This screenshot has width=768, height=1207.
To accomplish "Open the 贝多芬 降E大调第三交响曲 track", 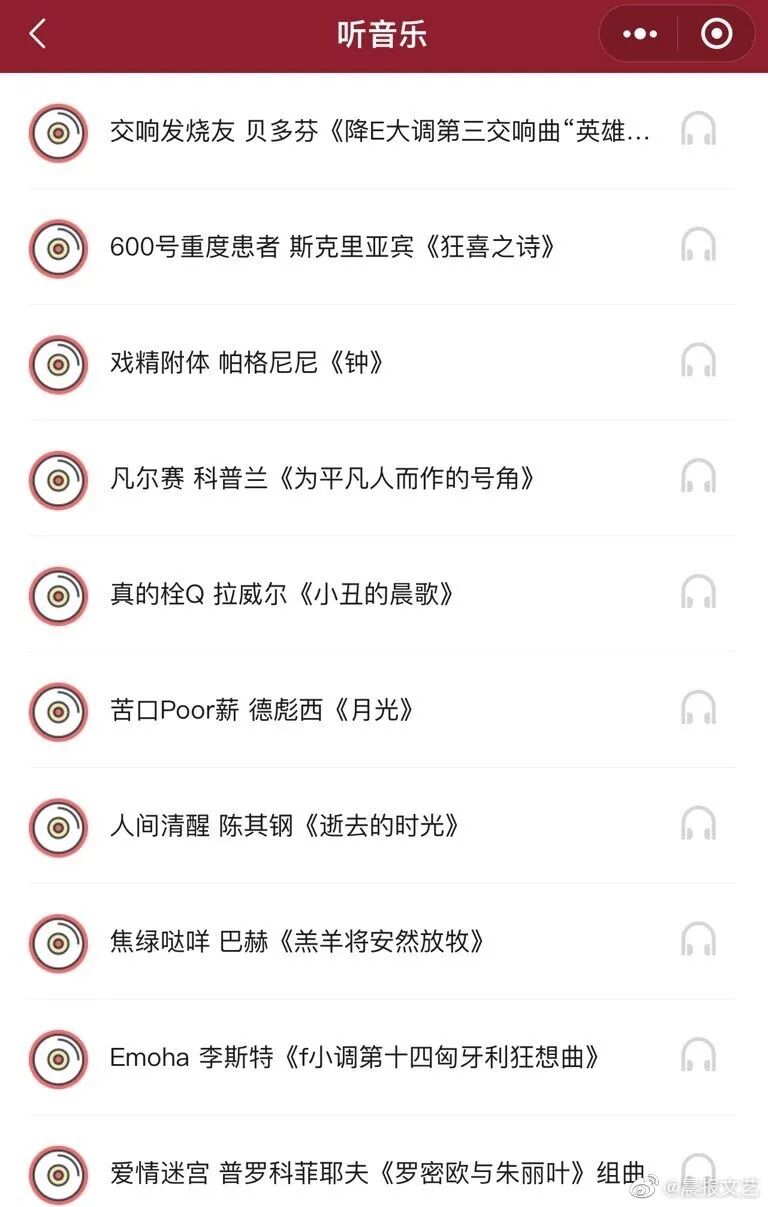I will click(382, 131).
